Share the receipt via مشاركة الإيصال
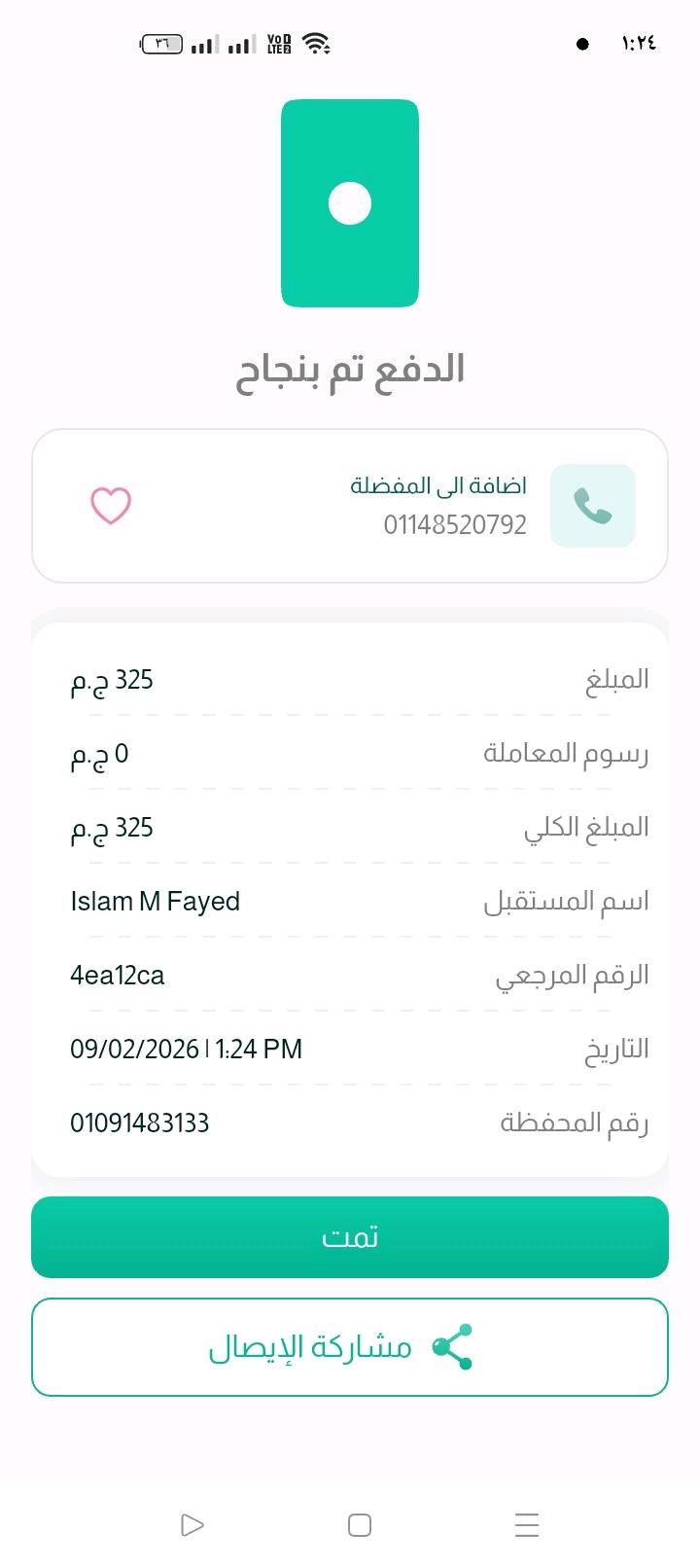700x1568 pixels. (350, 1347)
